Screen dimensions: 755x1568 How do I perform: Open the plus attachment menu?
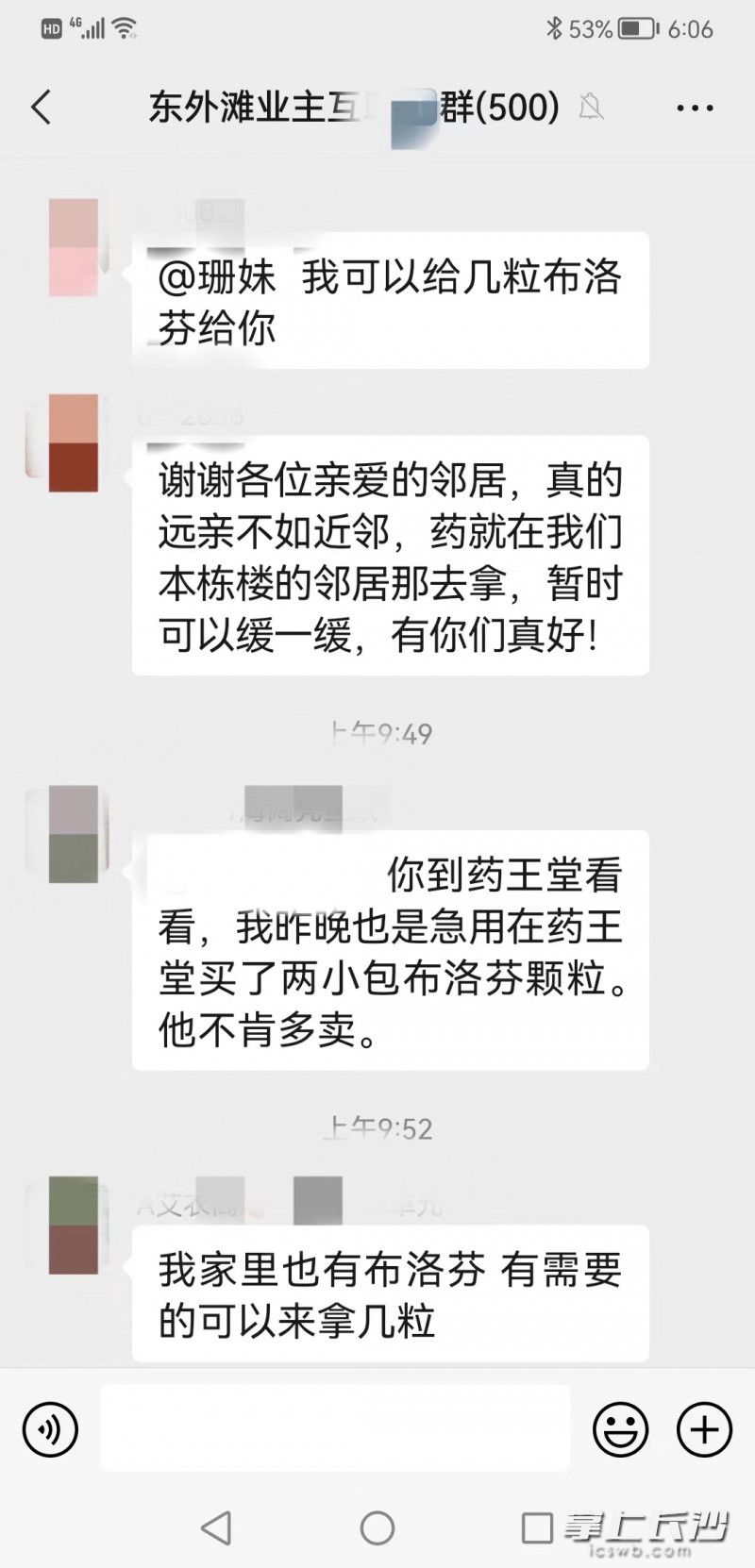[x=704, y=1429]
